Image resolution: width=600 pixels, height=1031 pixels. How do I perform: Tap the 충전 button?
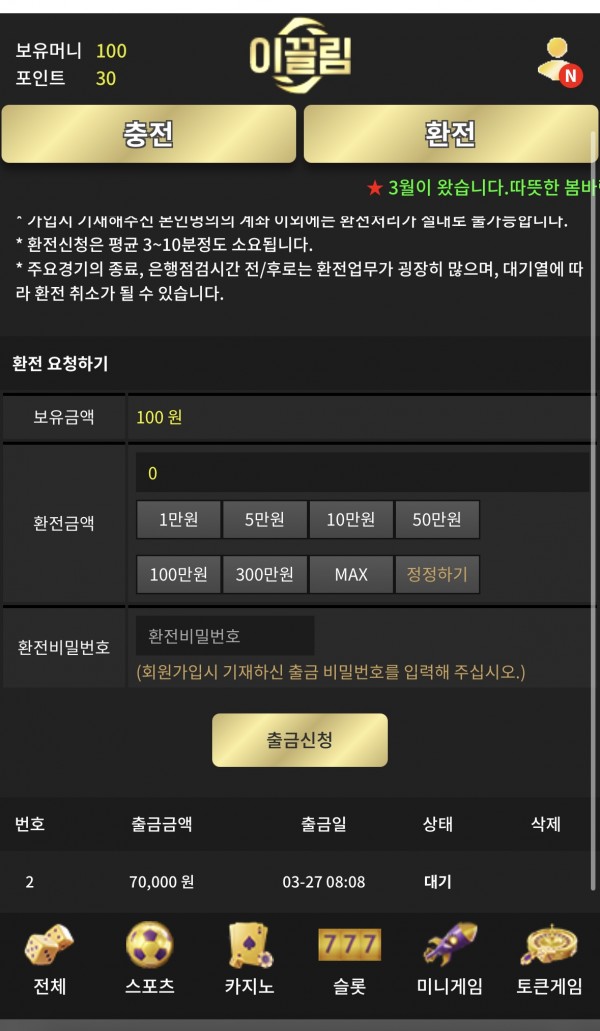[x=148, y=134]
